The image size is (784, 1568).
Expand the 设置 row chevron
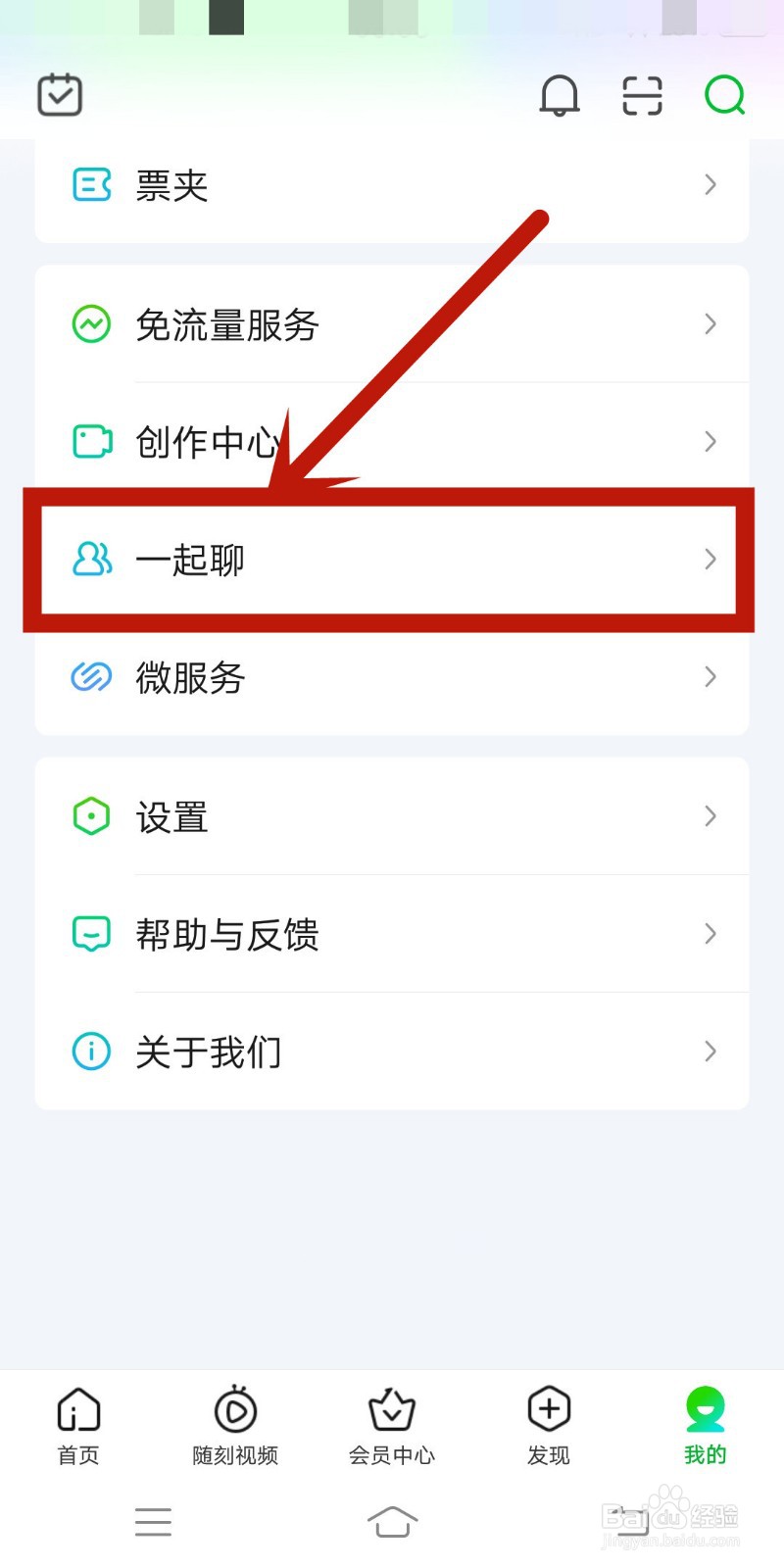click(710, 815)
